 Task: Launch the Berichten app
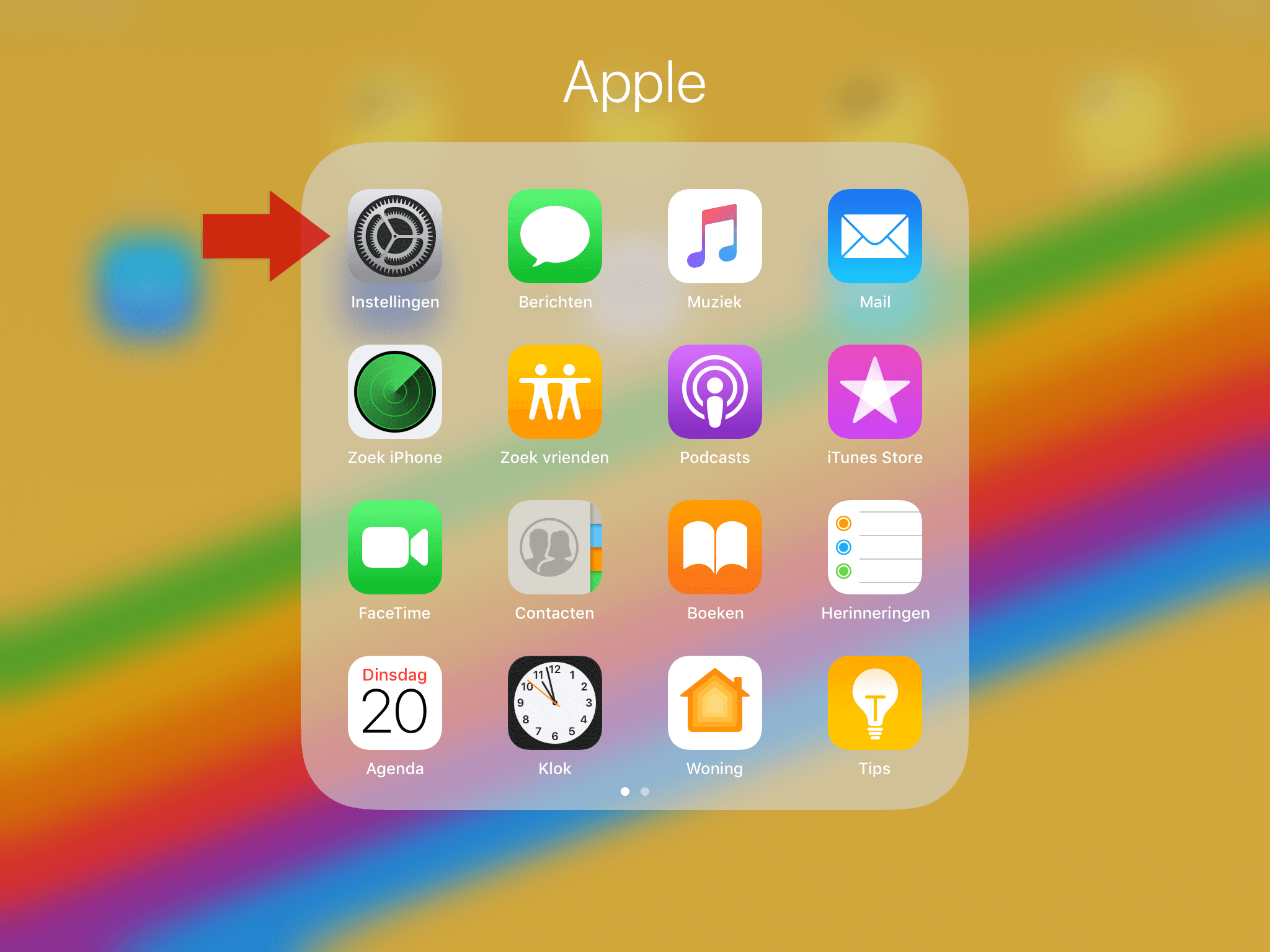(x=554, y=236)
